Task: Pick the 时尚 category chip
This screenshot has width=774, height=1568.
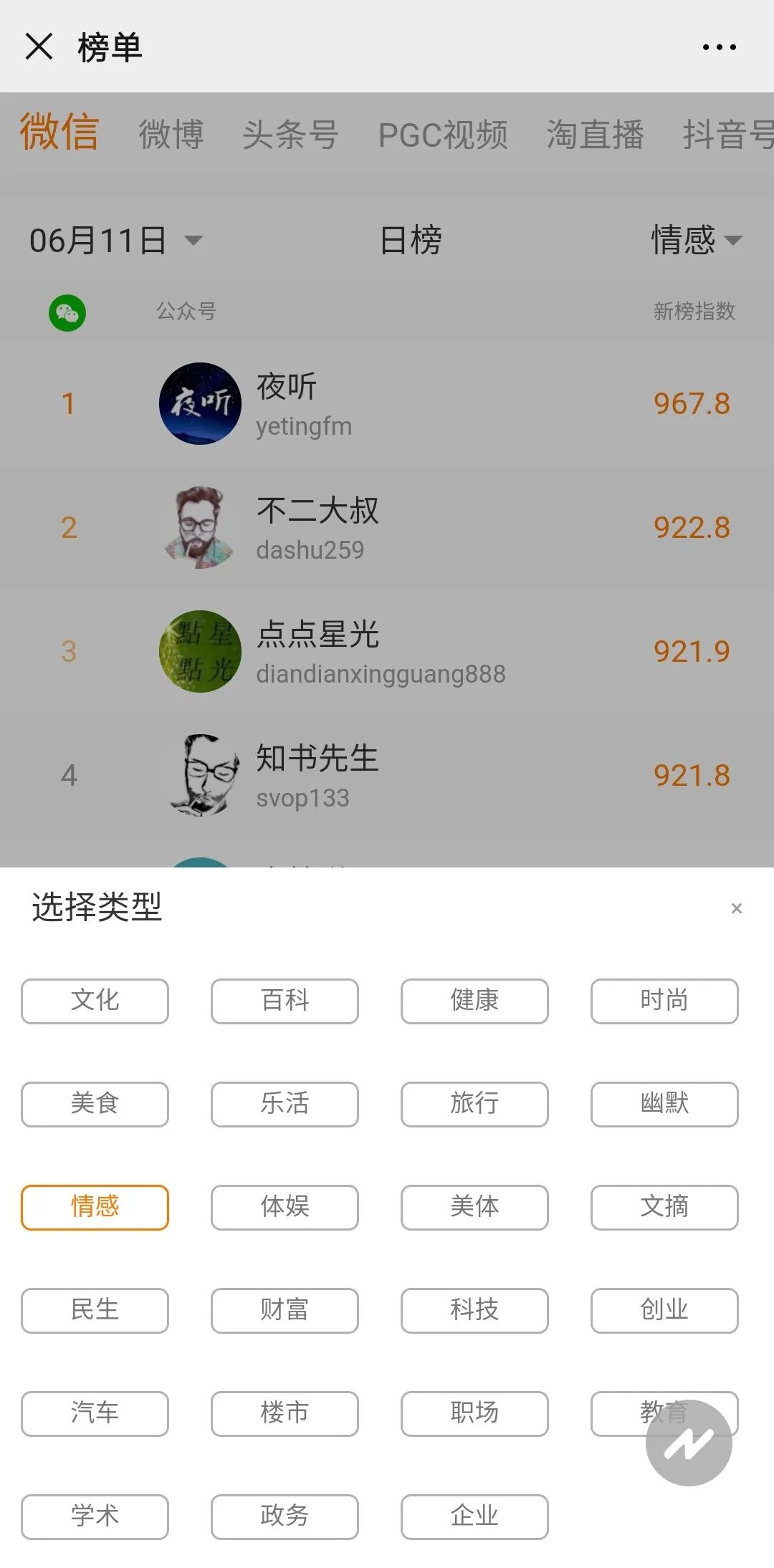Action: pos(664,1001)
